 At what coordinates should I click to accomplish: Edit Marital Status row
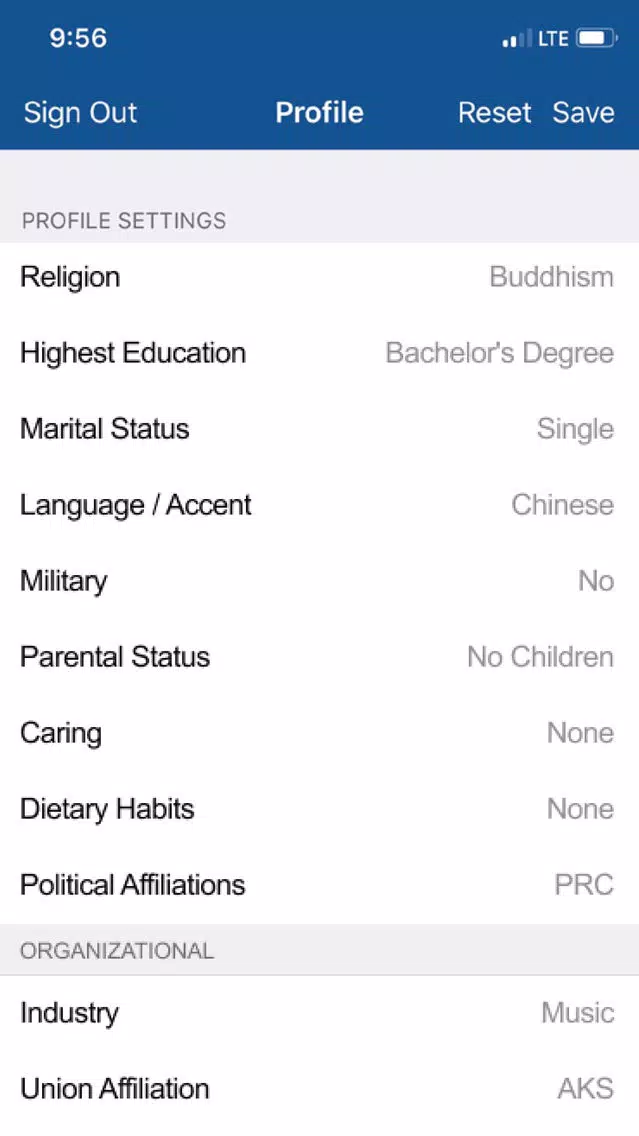point(320,429)
